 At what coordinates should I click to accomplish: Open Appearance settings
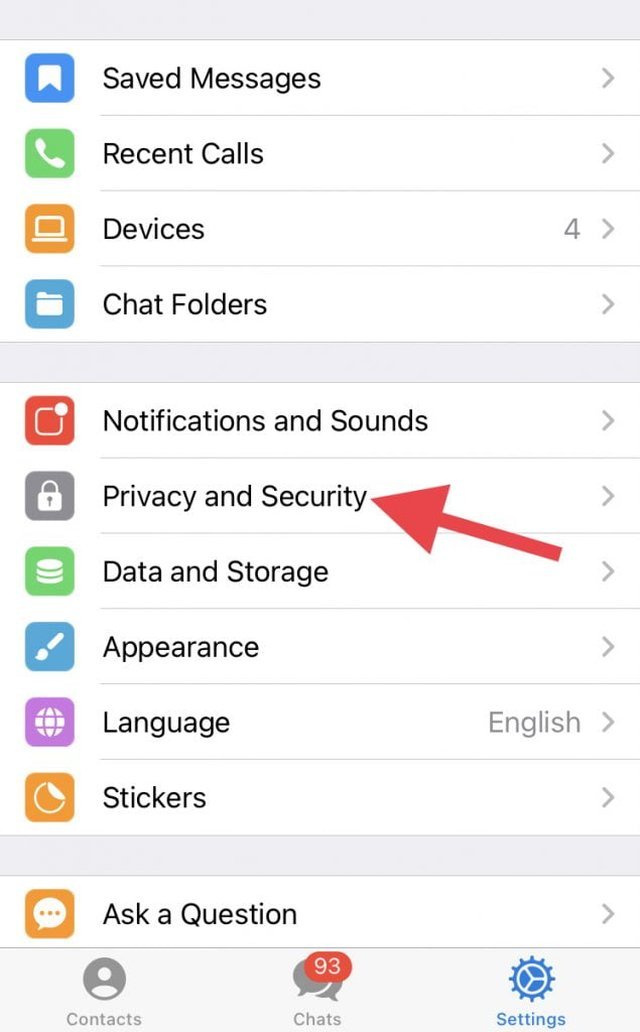click(320, 647)
